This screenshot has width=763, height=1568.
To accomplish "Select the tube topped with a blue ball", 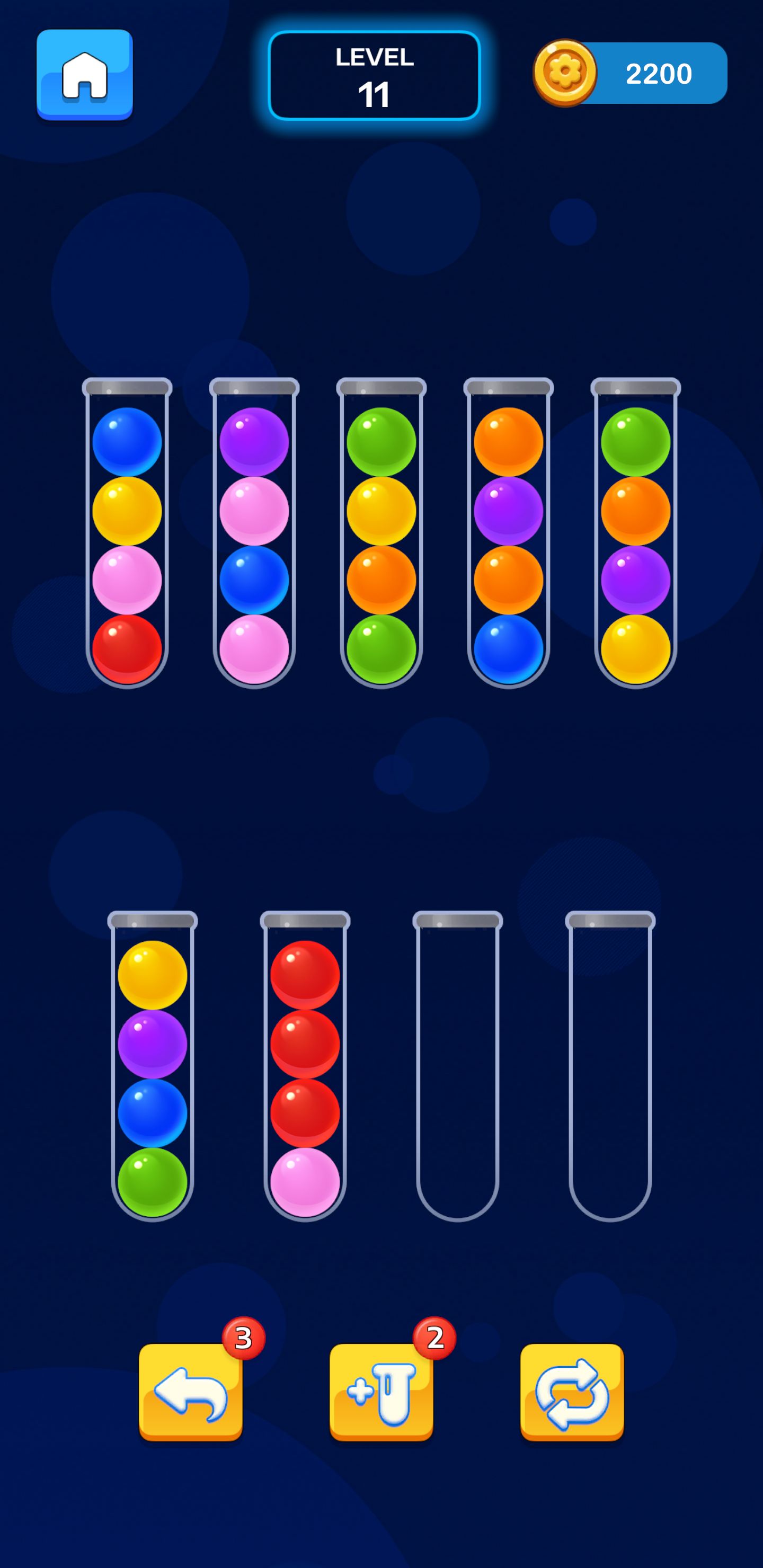I will tap(127, 534).
